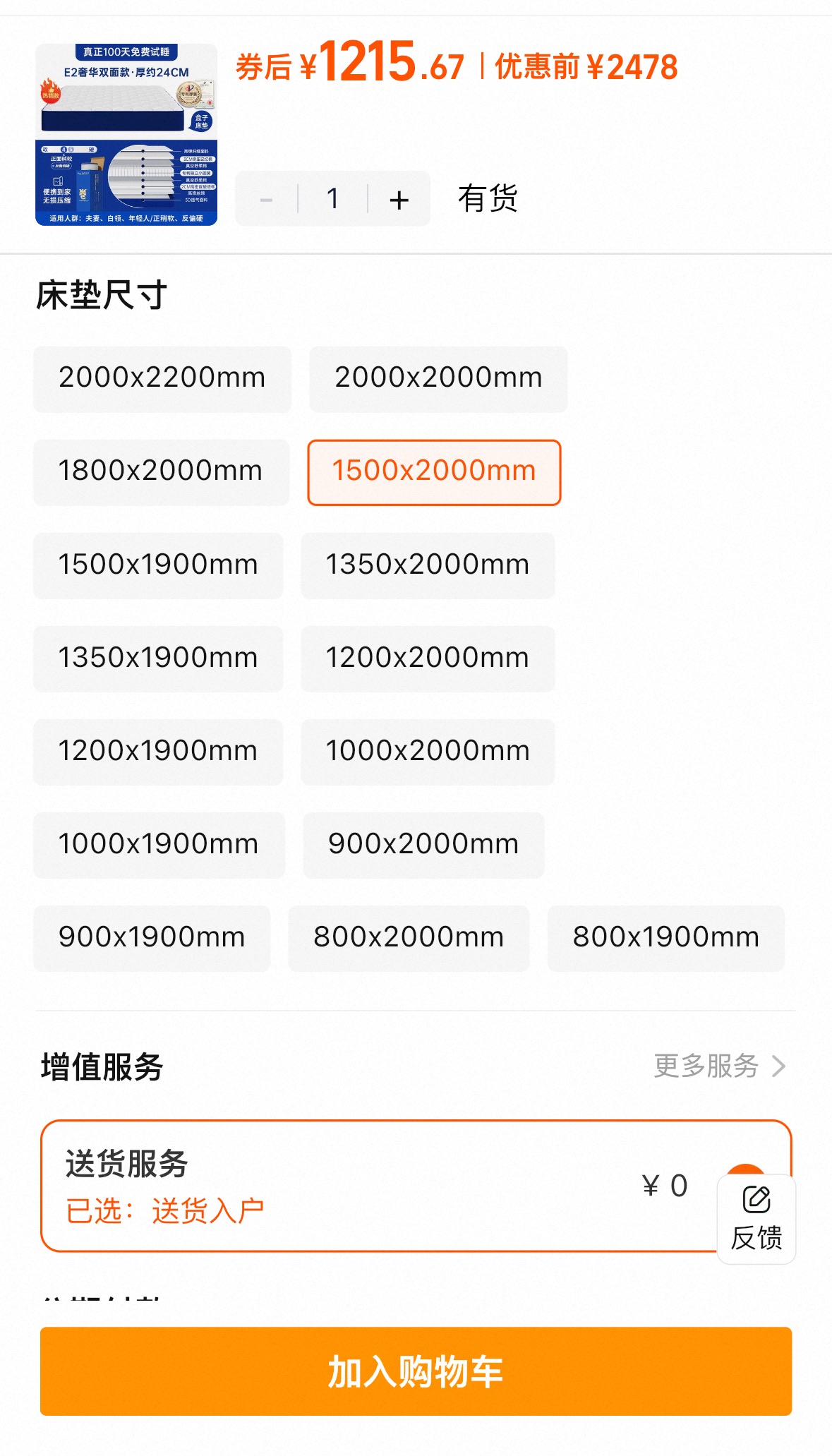Select the 2000x2200mm mattress size

pos(162,379)
